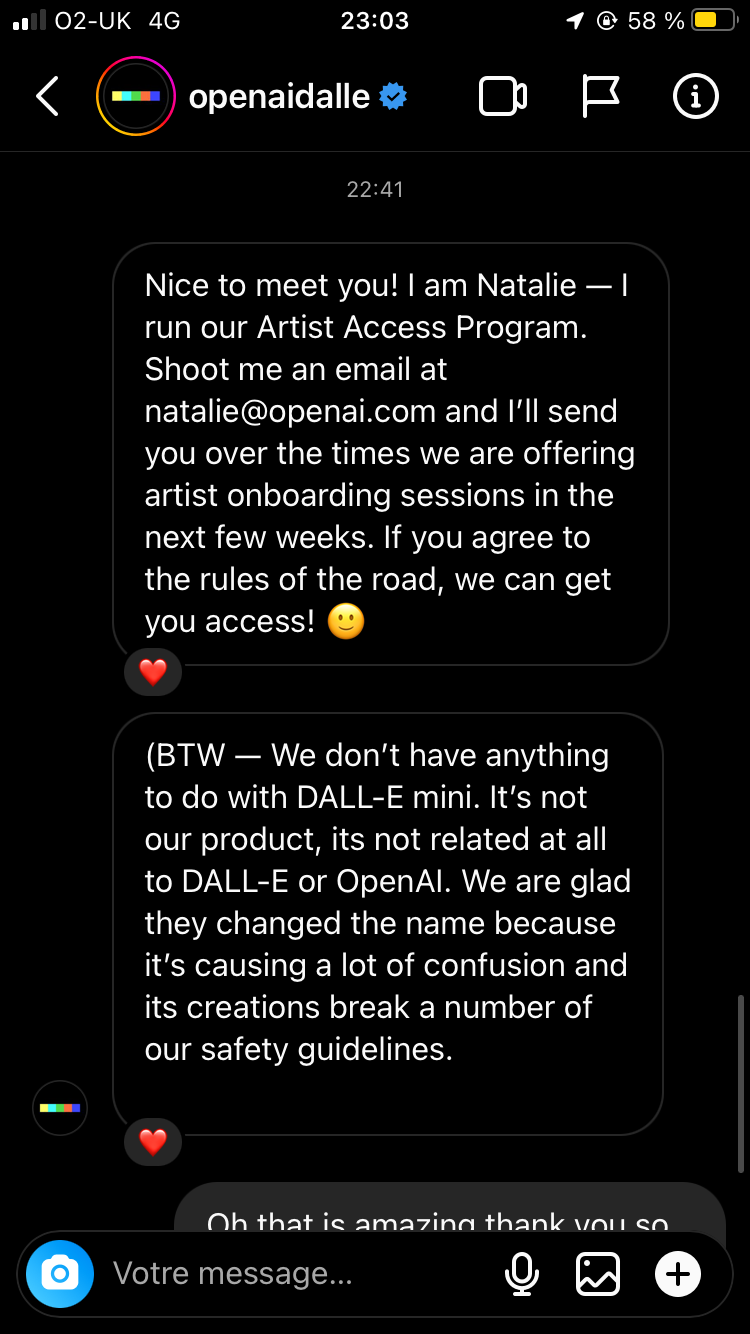Start a video call with openaidalle
The width and height of the screenshot is (750, 1334).
coord(503,97)
